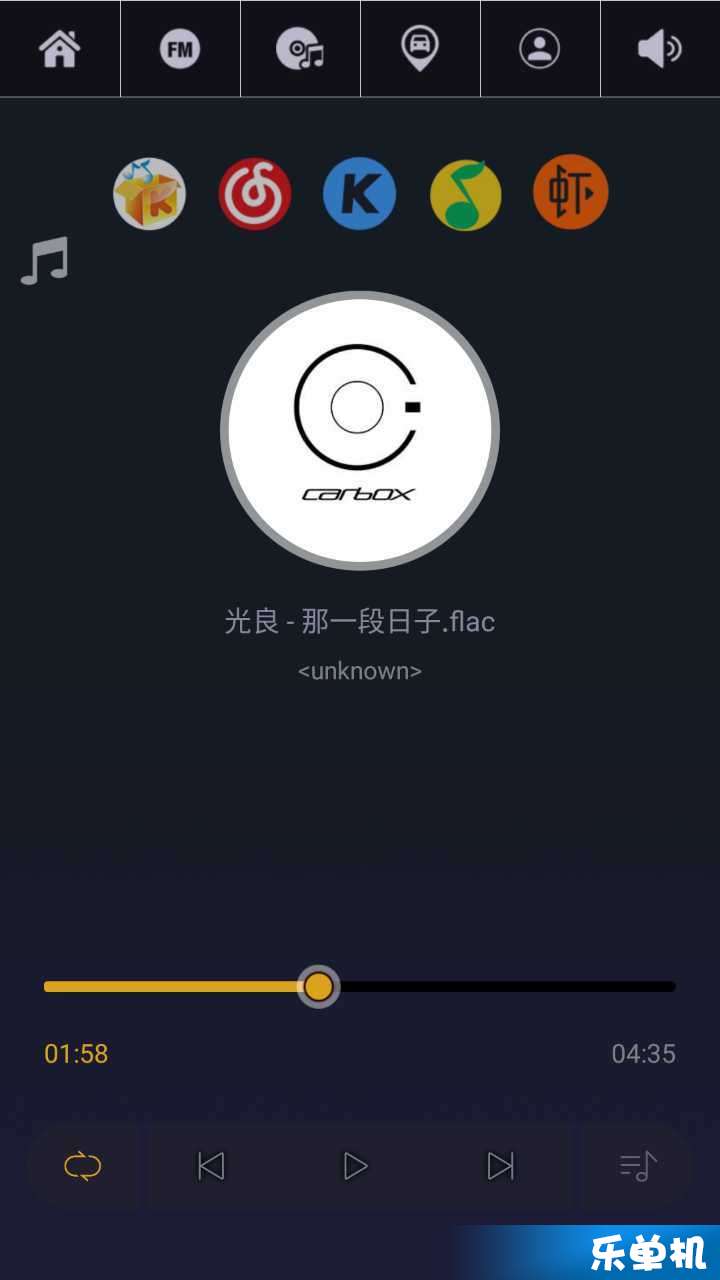Viewport: 720px width, 1280px height.
Task: Launch the Kuwo music box app
Action: tap(150, 194)
